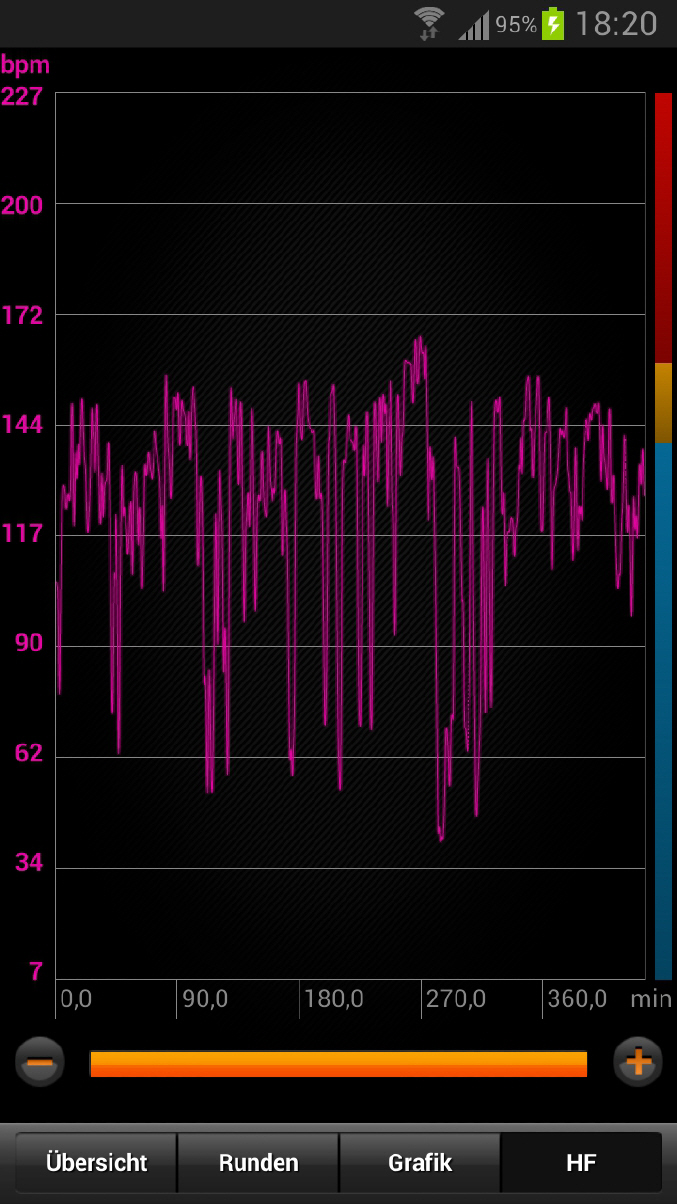Select the HF tab

[x=581, y=1163]
